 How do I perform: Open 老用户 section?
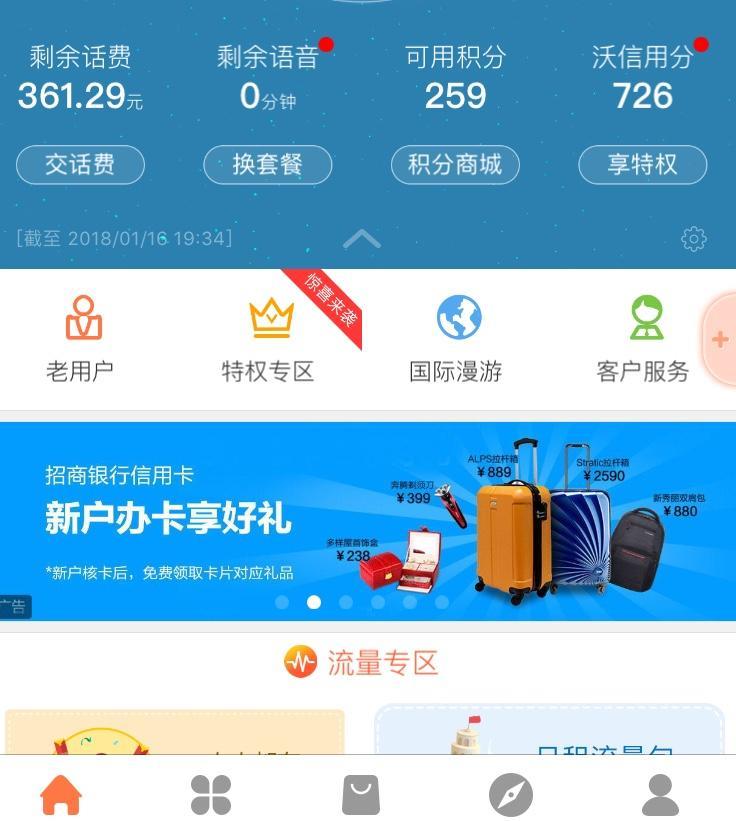81,340
